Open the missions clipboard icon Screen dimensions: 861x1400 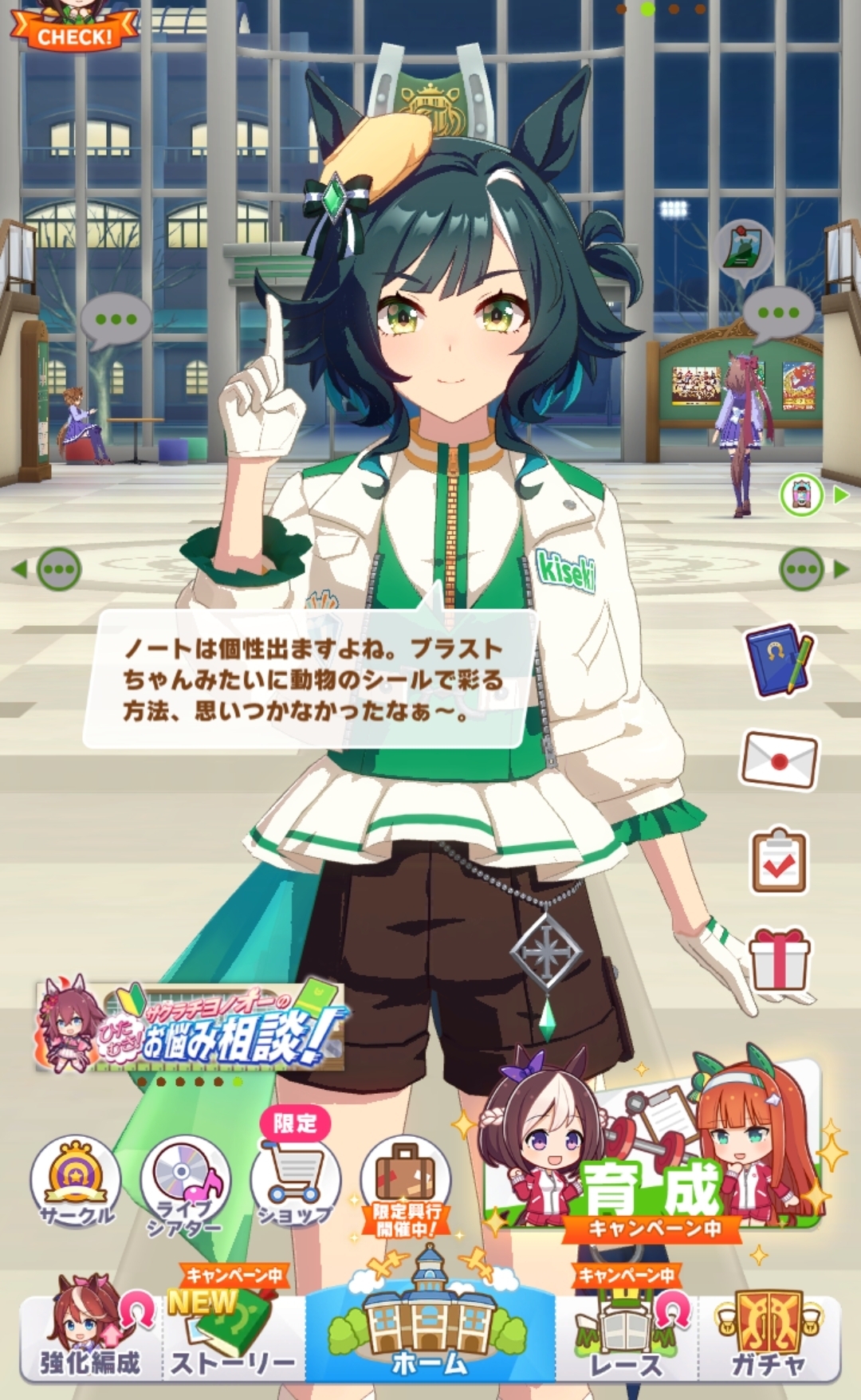coord(780,863)
